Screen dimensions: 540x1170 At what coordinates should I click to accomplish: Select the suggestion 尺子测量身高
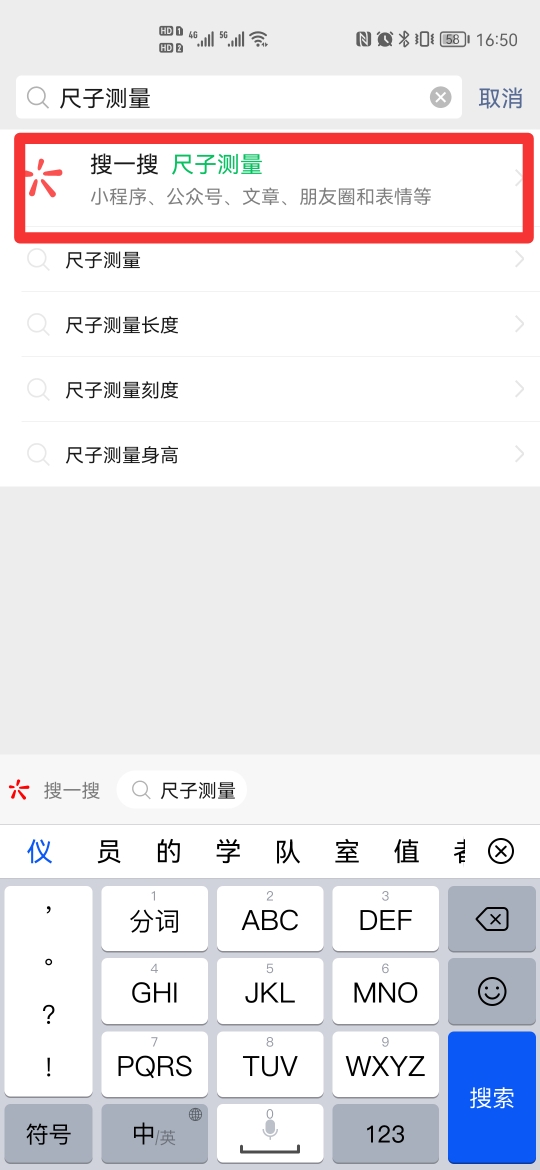tap(270, 454)
